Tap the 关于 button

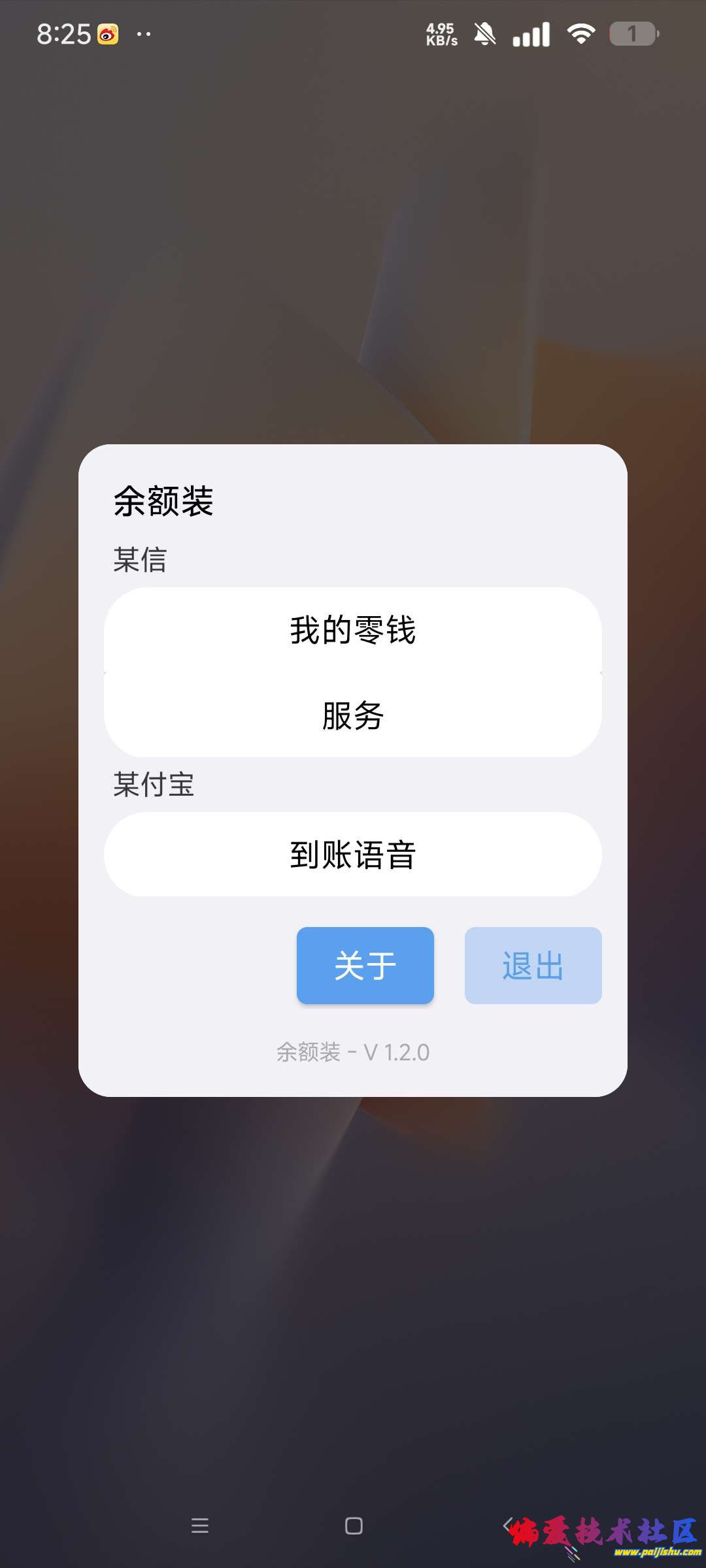(365, 966)
